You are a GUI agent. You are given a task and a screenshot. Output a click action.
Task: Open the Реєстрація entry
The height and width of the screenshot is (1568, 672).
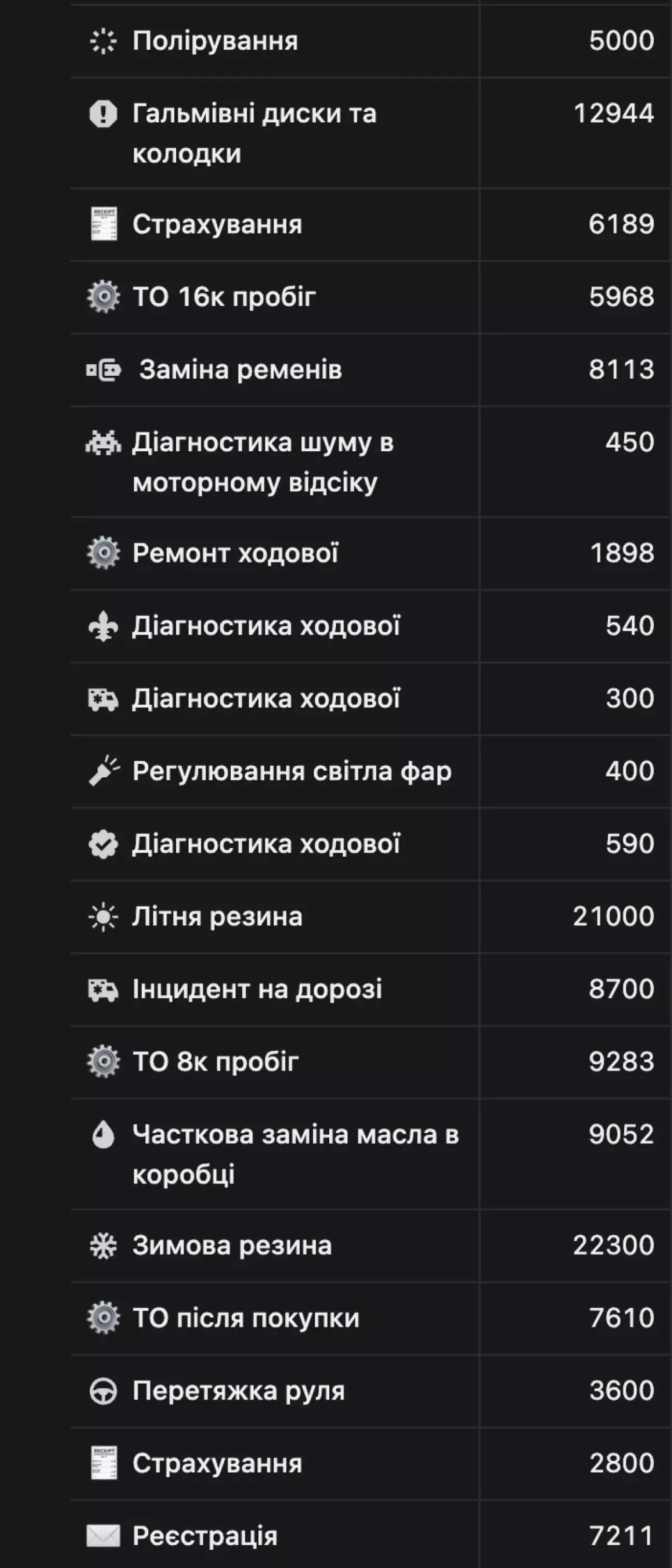pyautogui.click(x=205, y=1536)
